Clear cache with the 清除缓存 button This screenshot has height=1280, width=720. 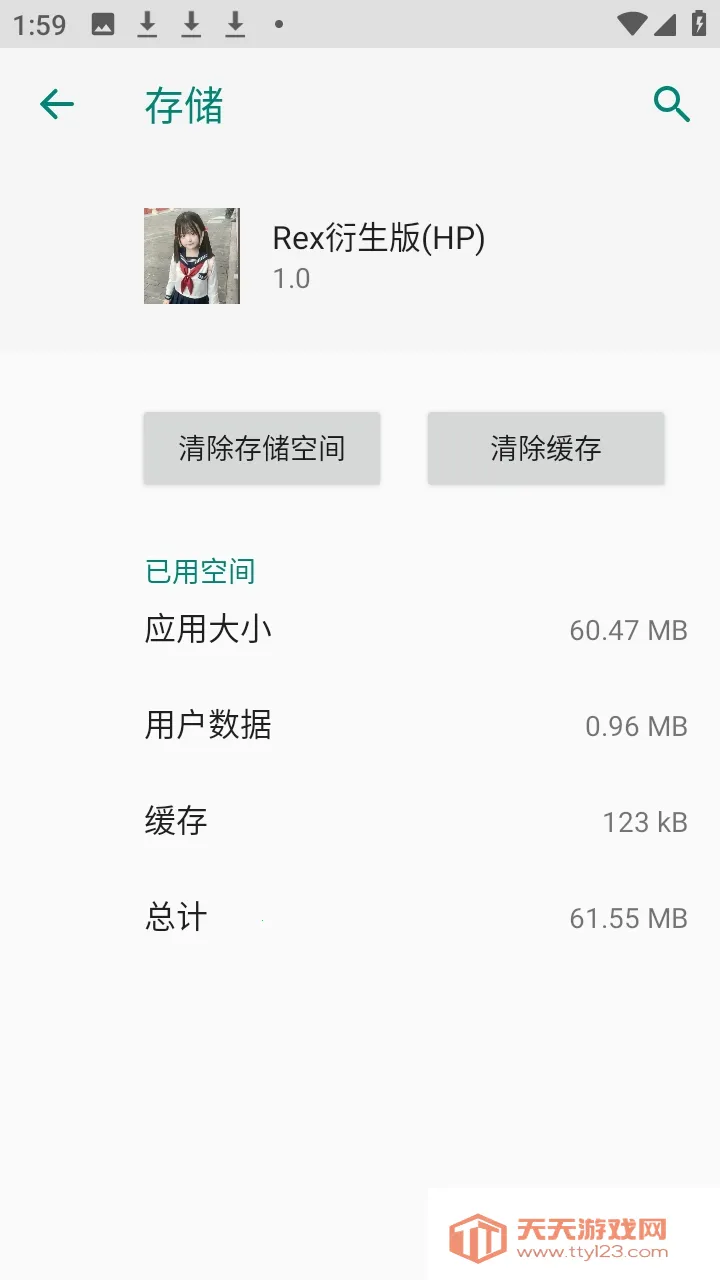546,448
